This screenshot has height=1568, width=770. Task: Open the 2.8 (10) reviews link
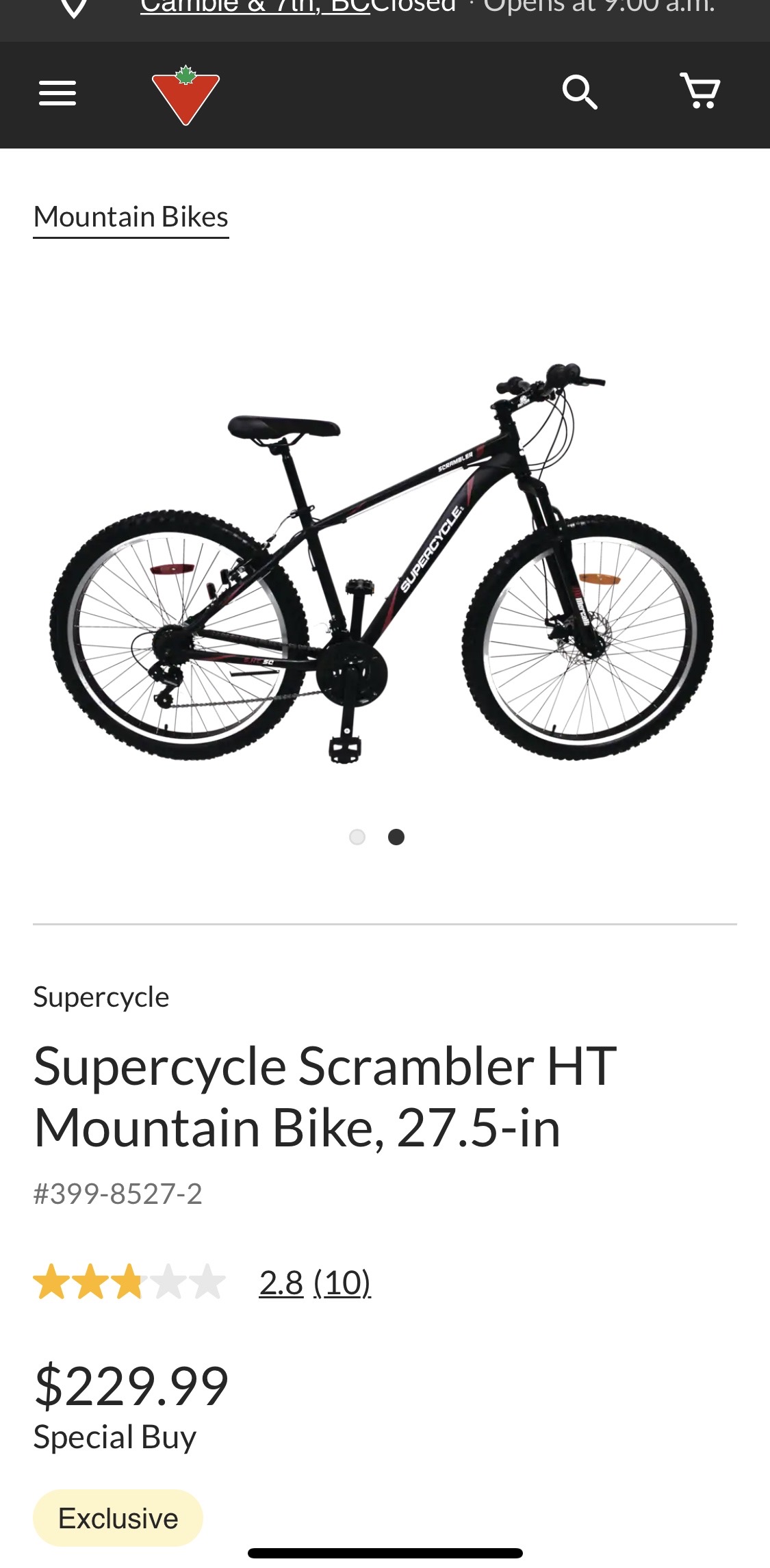tap(315, 1283)
